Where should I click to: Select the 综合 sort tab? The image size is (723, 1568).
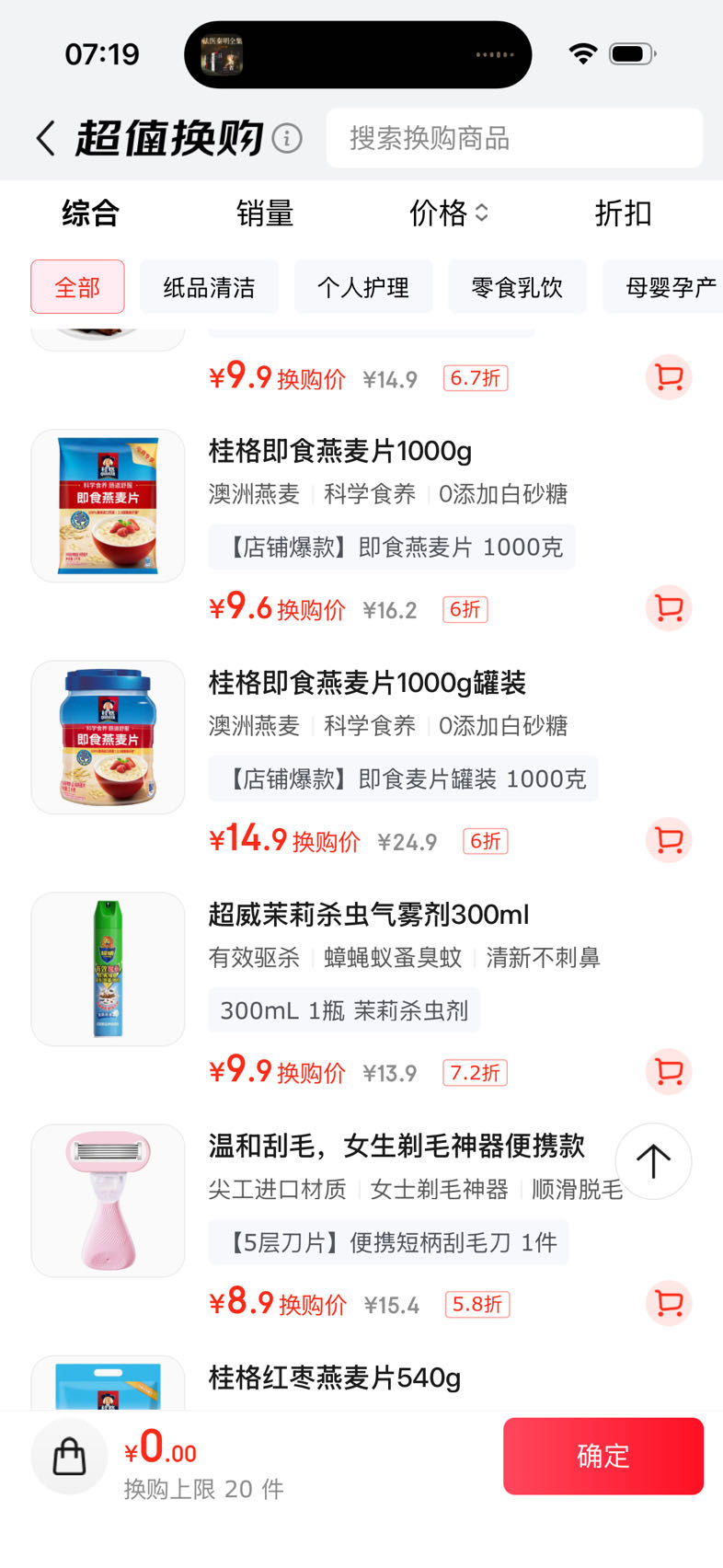[90, 213]
